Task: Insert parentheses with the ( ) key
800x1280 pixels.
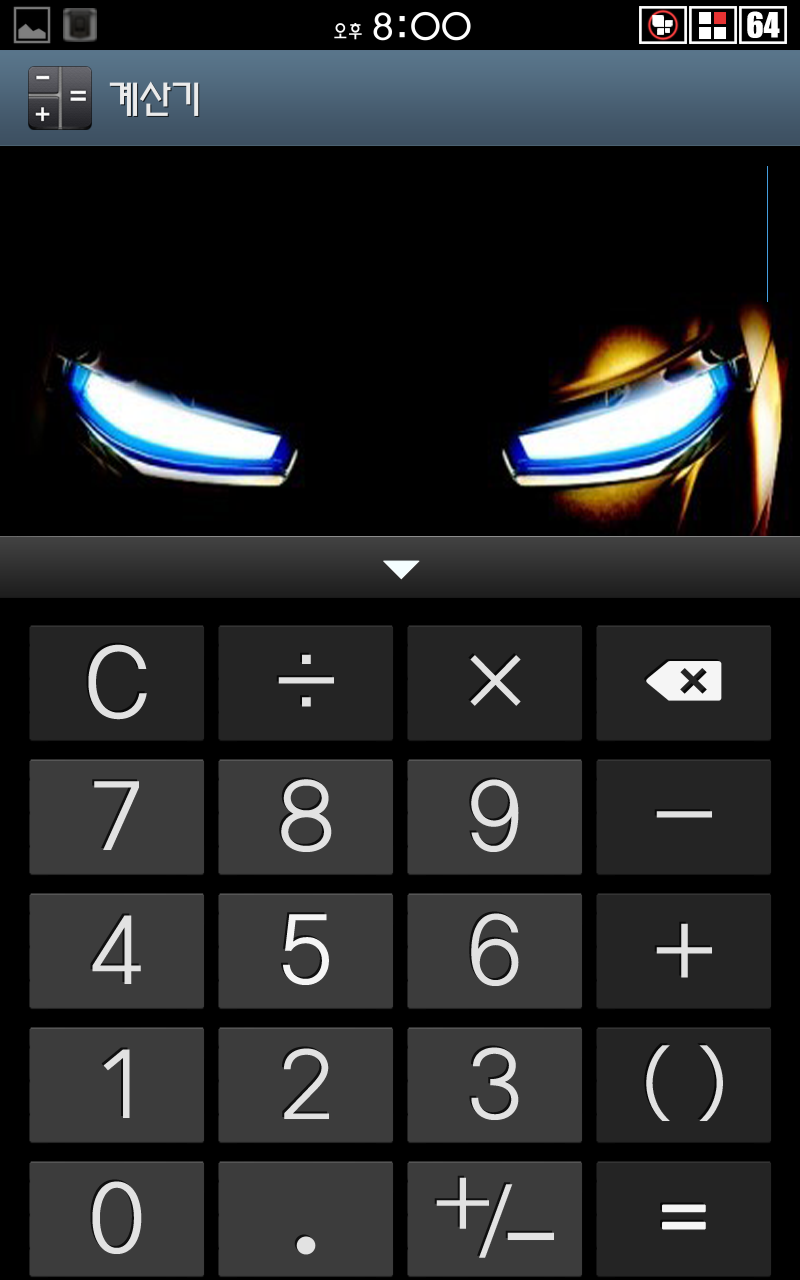Action: (683, 1085)
